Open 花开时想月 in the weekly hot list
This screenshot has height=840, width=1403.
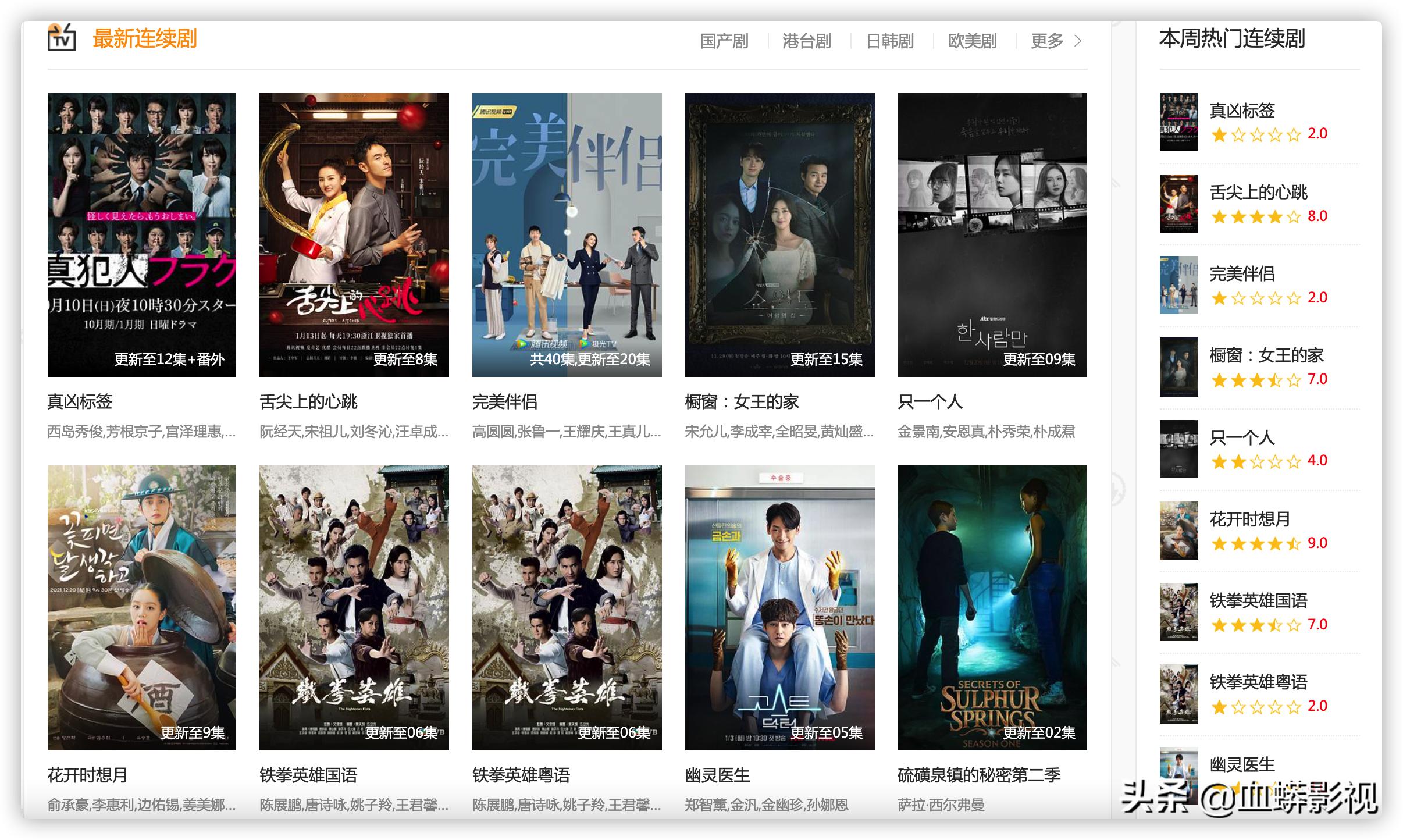[x=1249, y=519]
